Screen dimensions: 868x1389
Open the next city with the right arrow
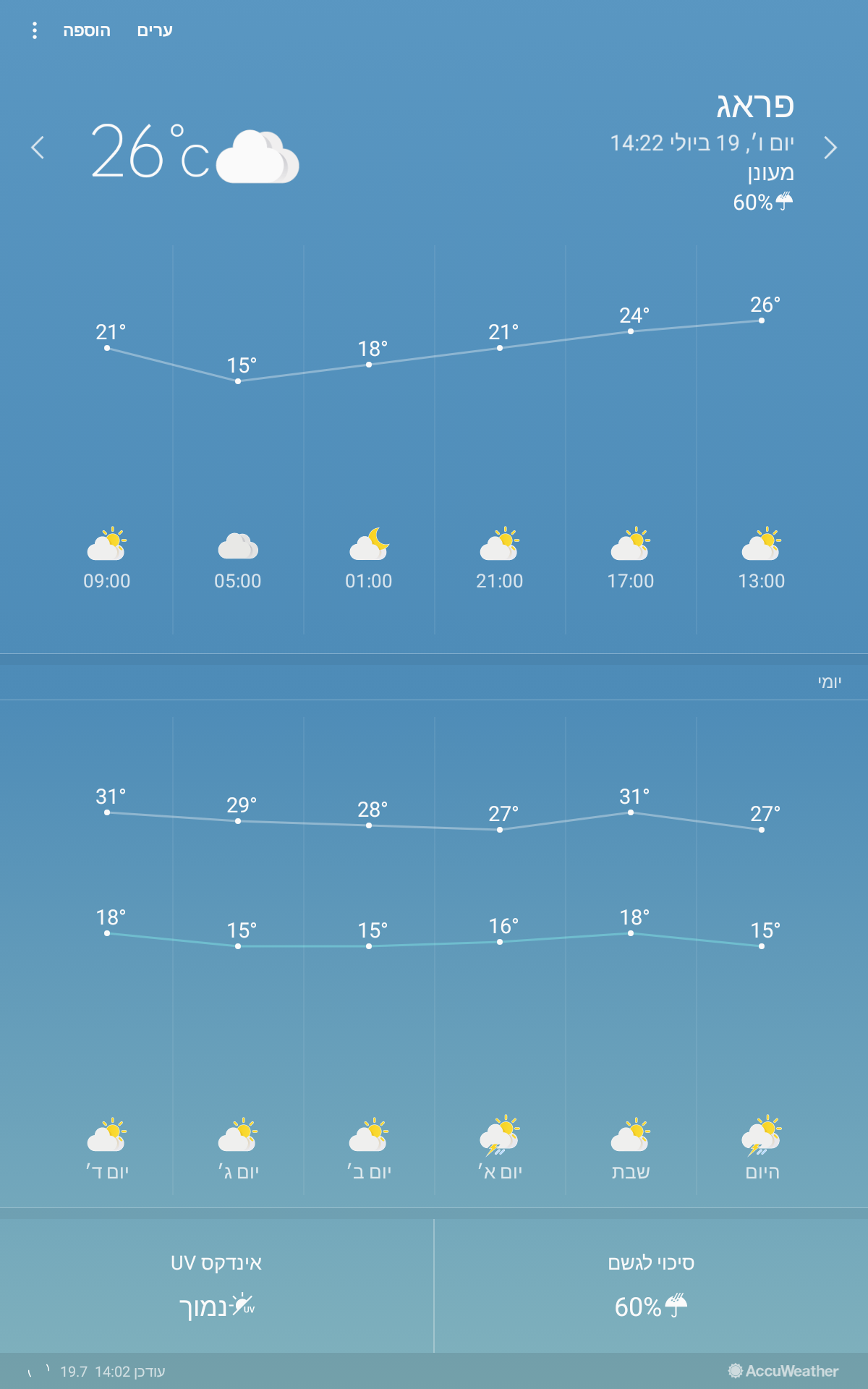[830, 148]
